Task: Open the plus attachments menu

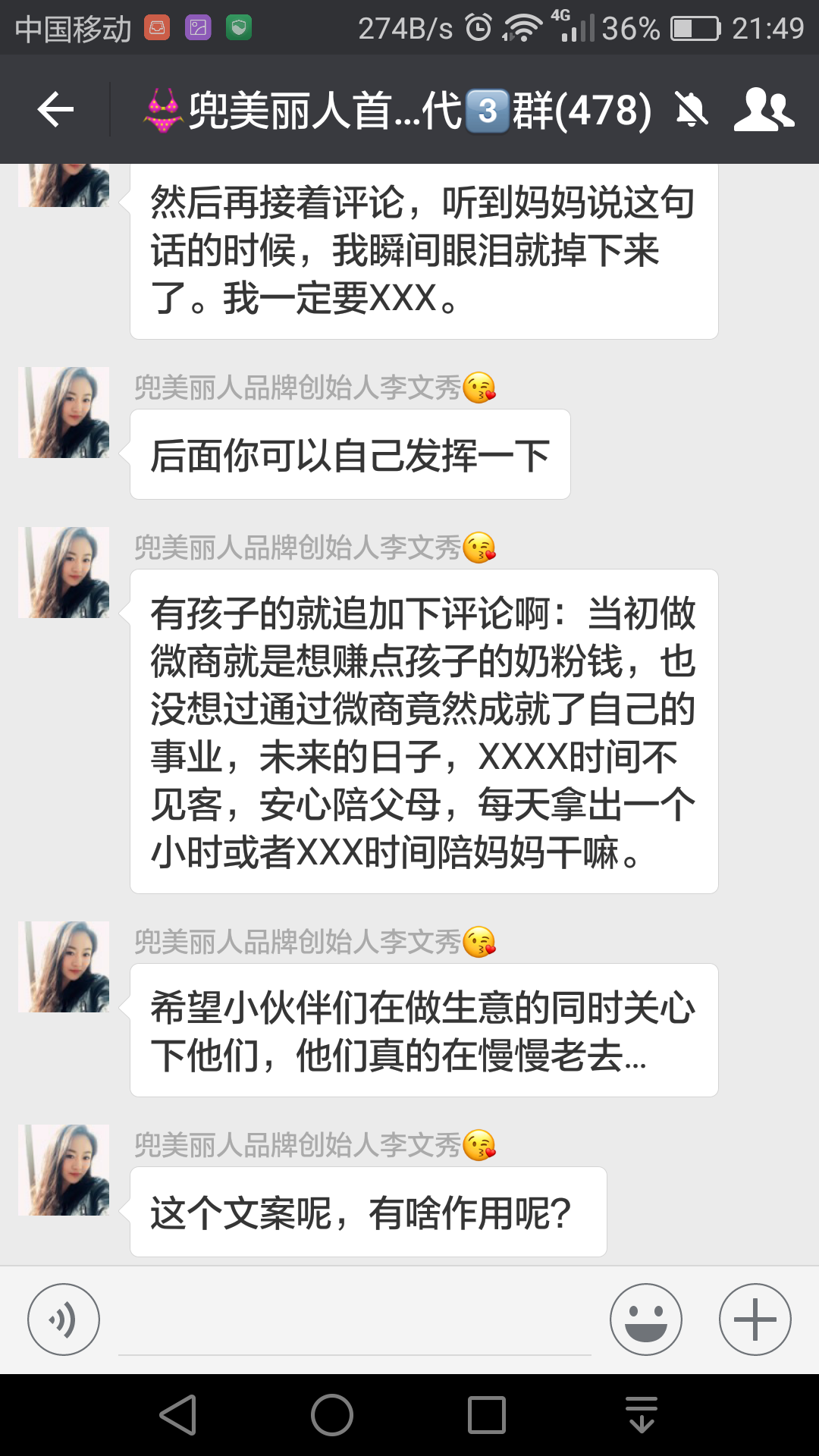Action: point(755,1319)
